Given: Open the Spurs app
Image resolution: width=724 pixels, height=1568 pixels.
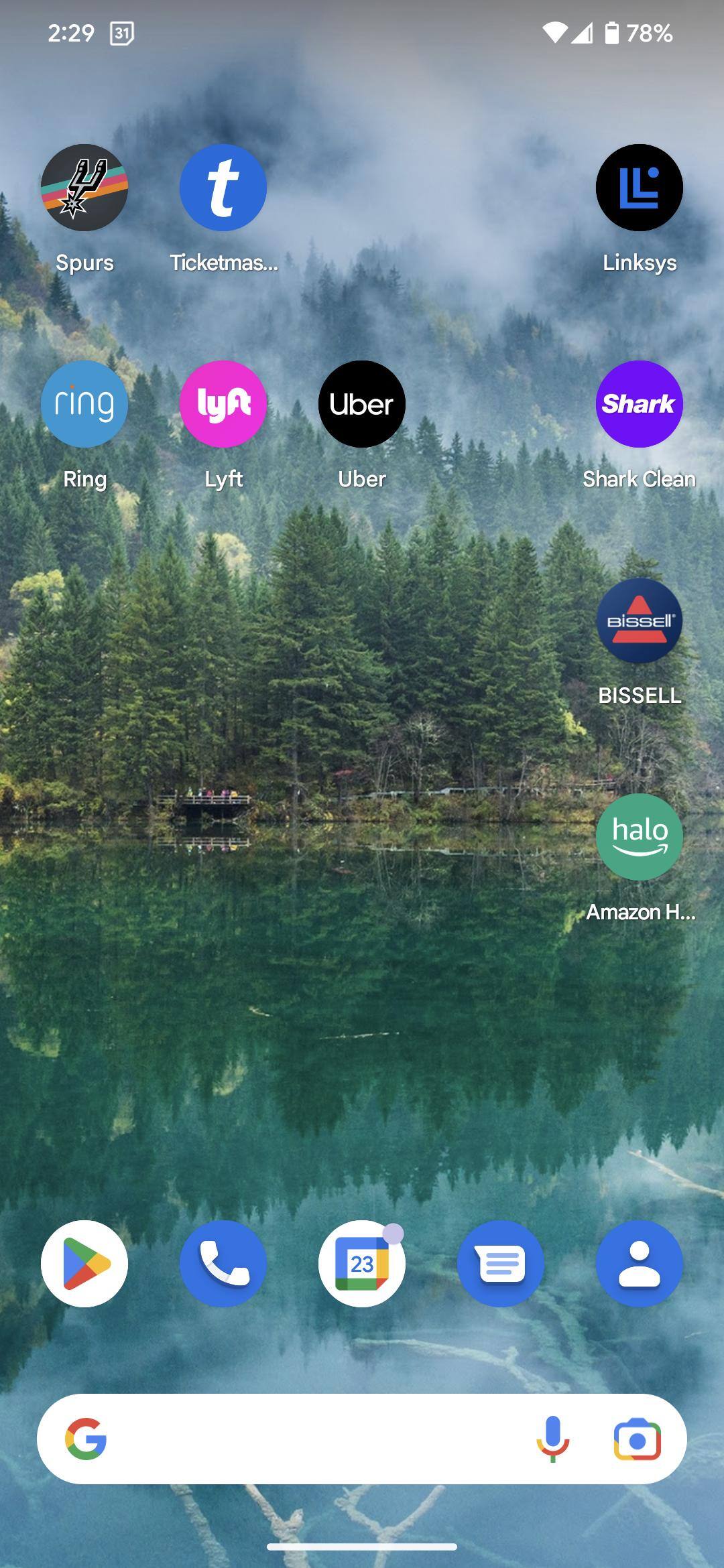Looking at the screenshot, I should tap(84, 188).
